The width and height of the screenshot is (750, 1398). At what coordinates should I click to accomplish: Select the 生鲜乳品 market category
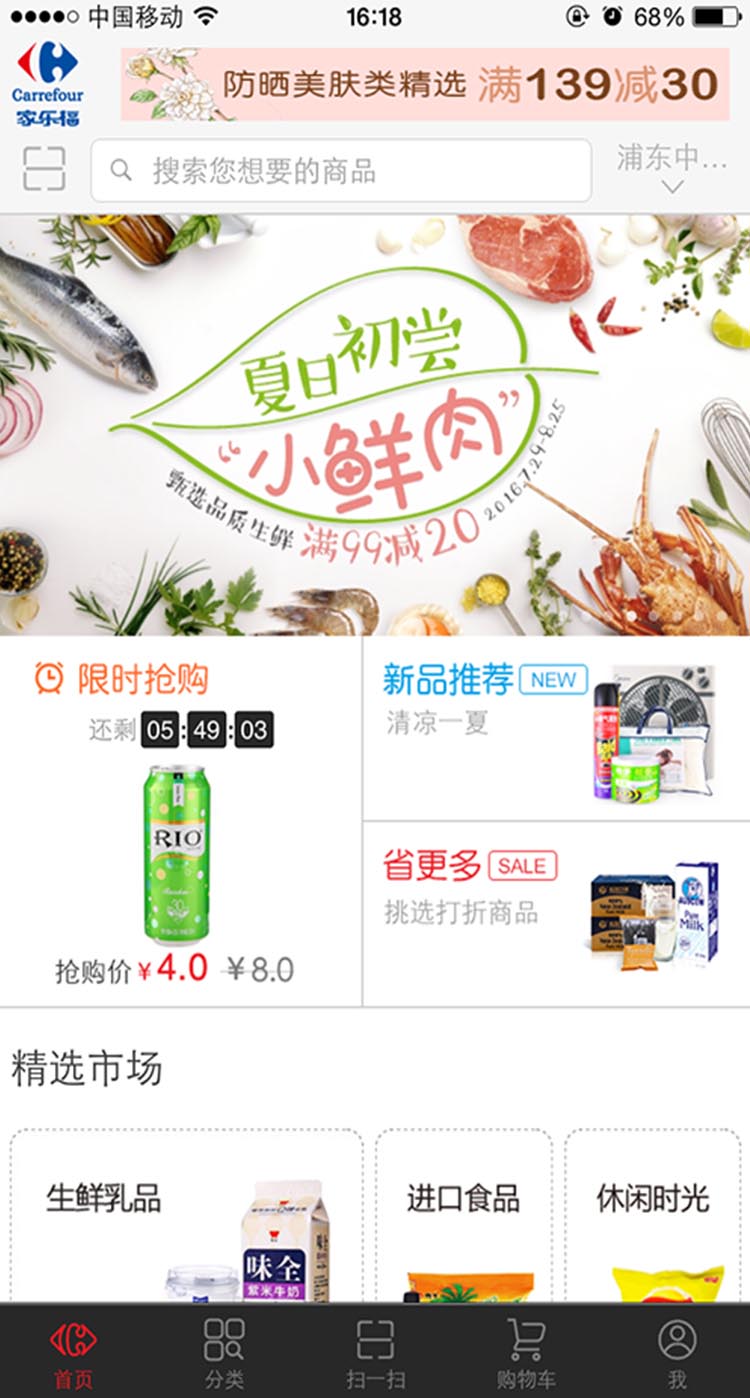point(186,1215)
